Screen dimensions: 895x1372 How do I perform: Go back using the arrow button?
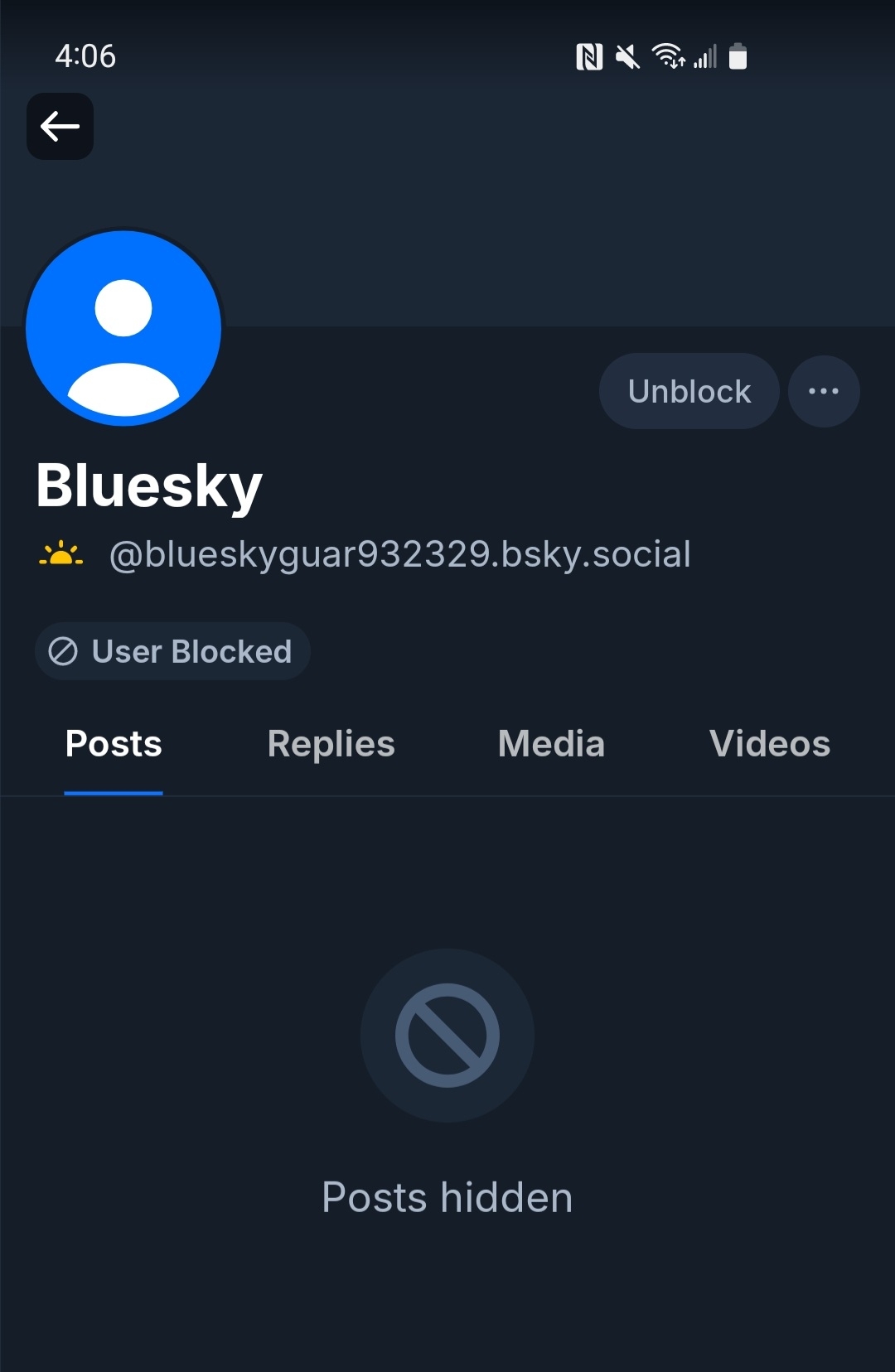pos(60,127)
